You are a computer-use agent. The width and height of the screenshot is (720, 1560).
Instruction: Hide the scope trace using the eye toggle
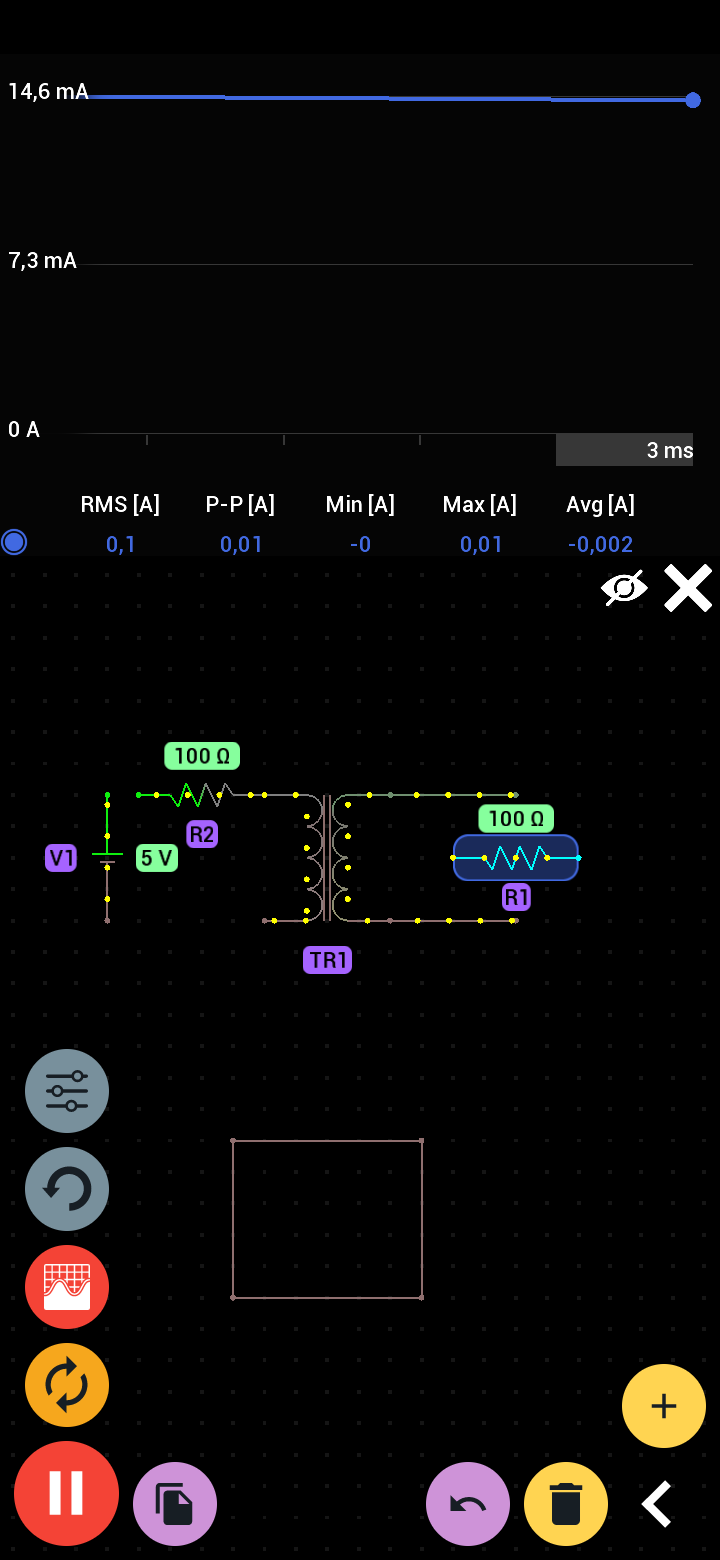coord(624,588)
